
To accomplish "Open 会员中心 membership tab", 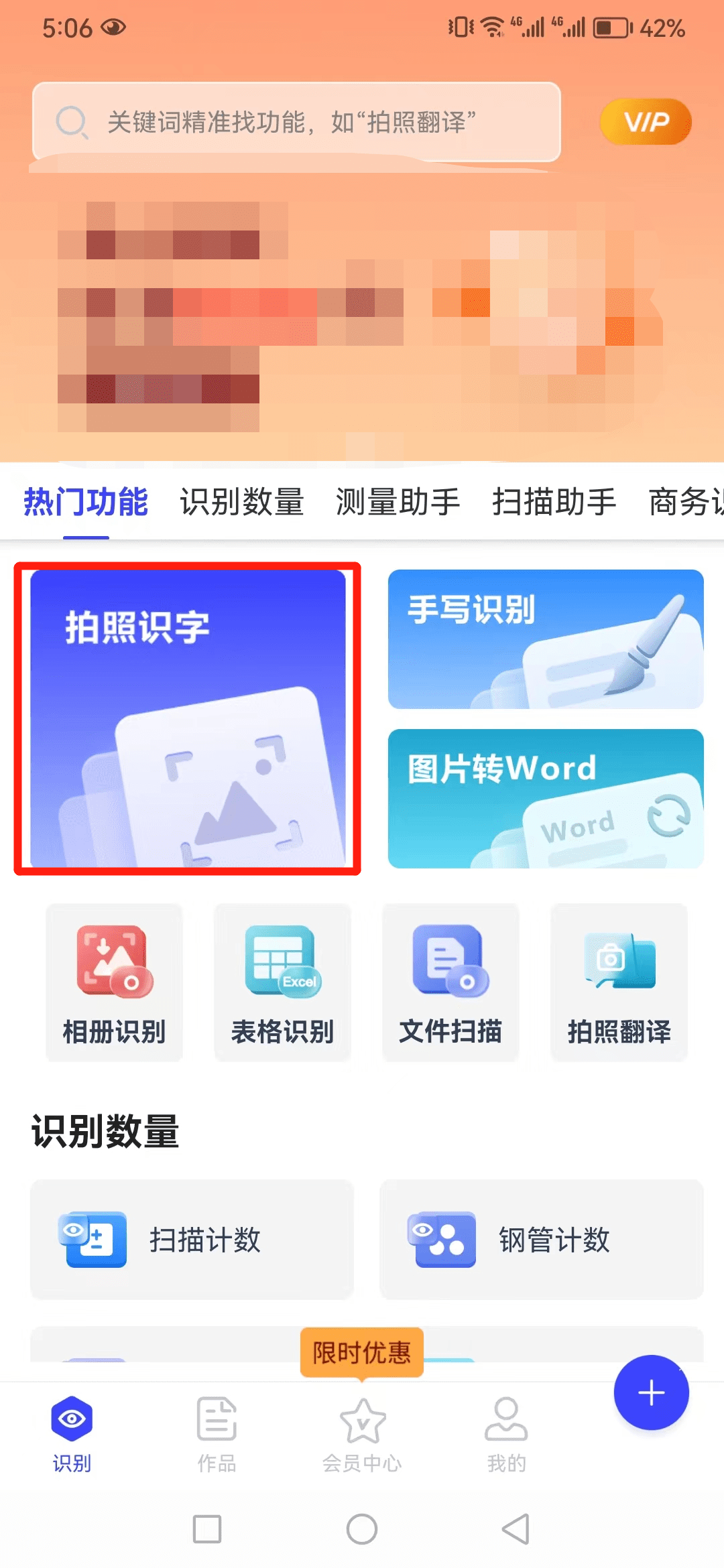I will 362,1434.
